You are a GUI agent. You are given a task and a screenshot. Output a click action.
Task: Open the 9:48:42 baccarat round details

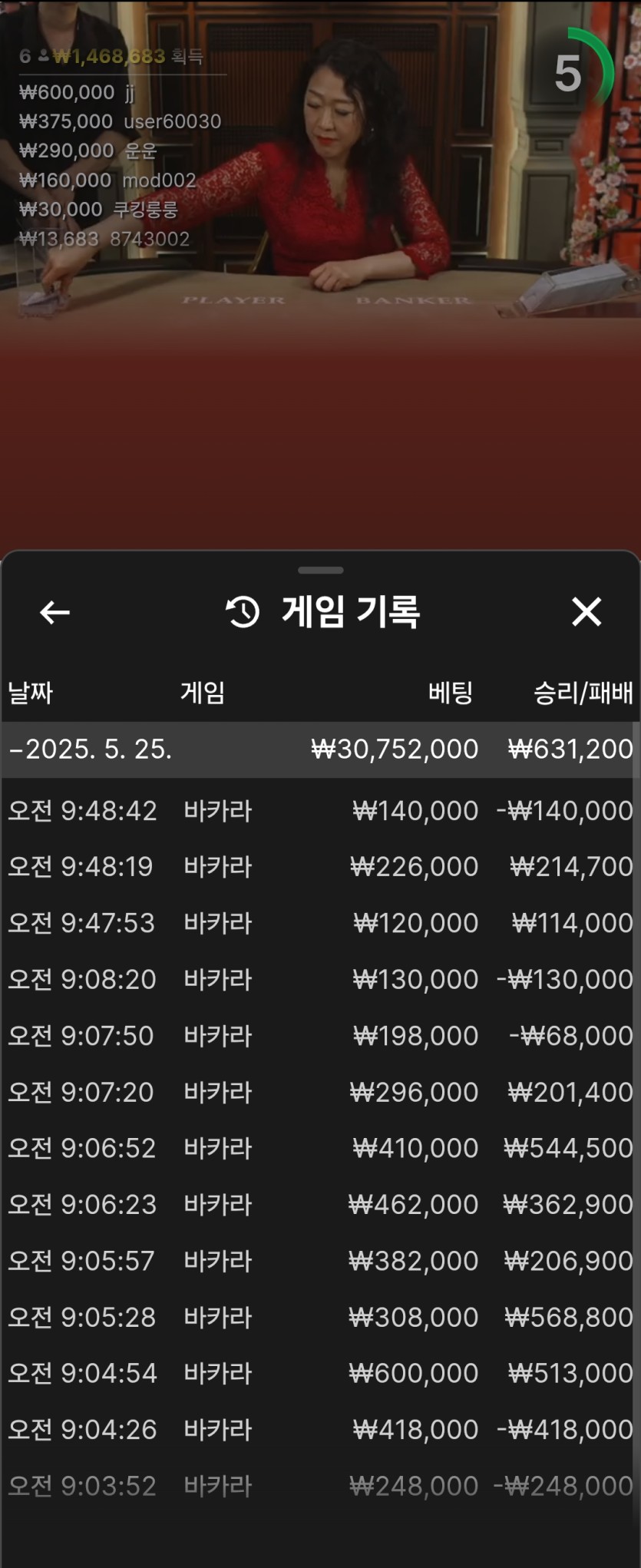[320, 811]
